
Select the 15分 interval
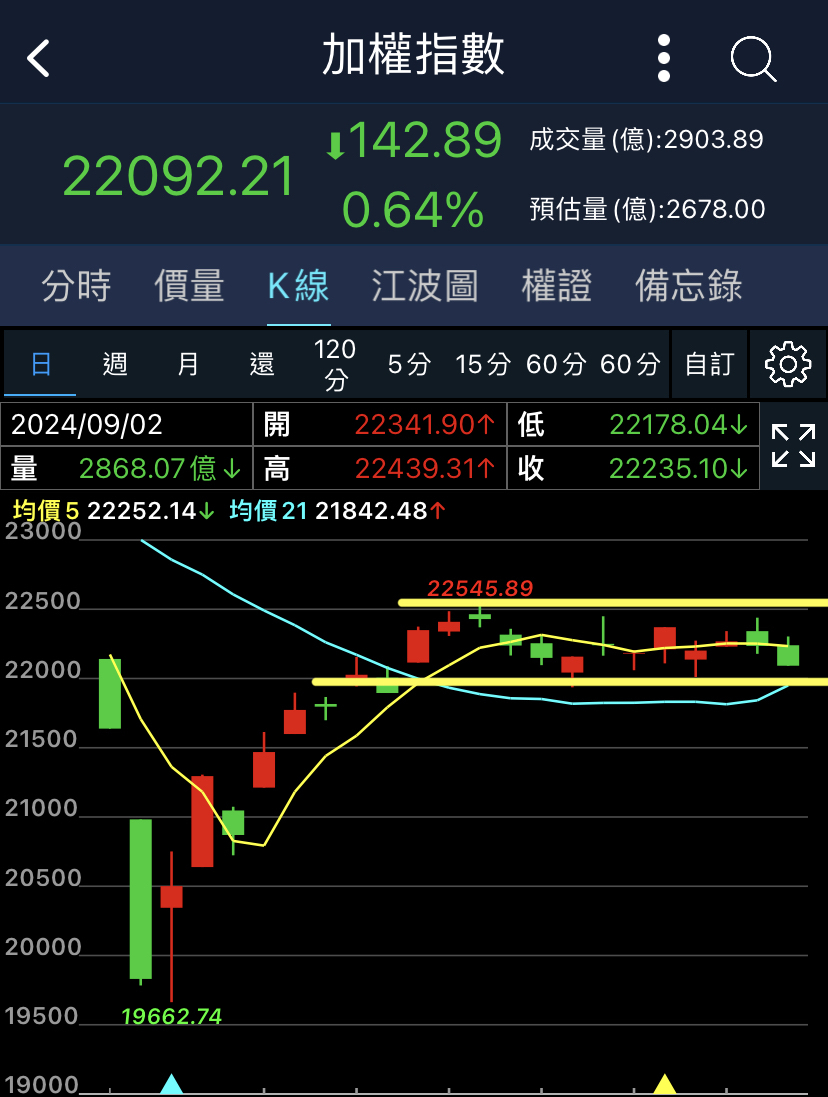482,364
